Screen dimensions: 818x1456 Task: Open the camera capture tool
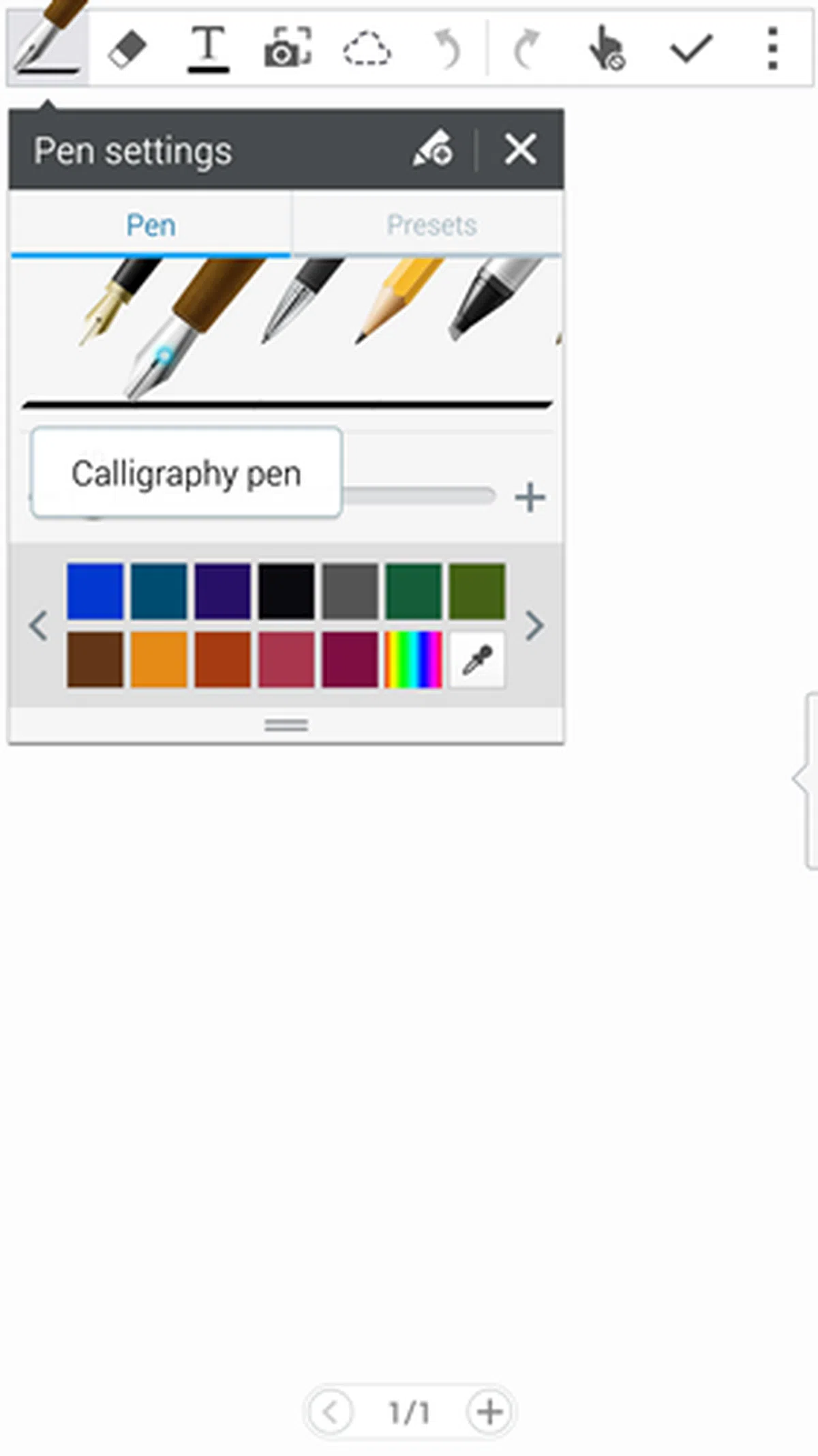tap(288, 49)
